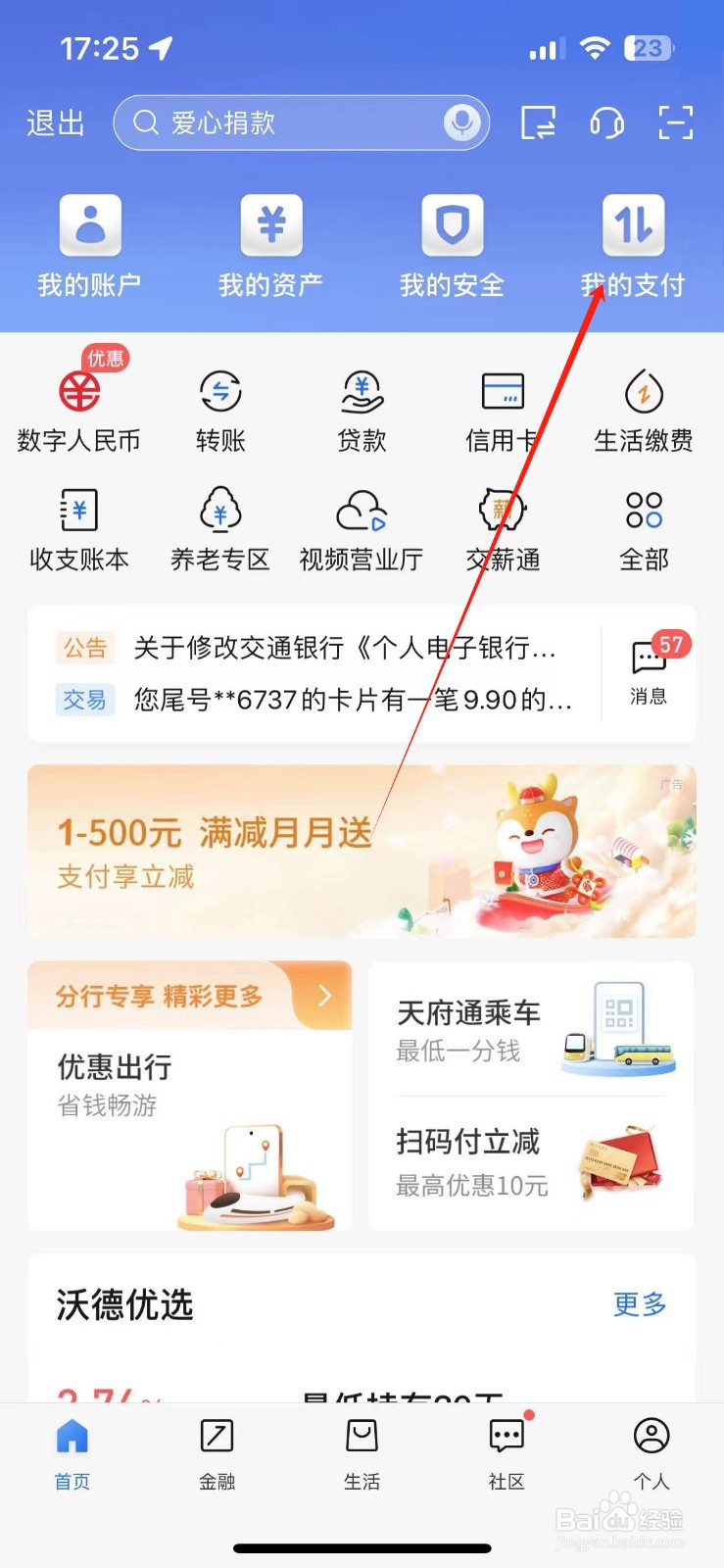Expand 分行专享 with the arrow chevron
The height and width of the screenshot is (1568, 724).
coord(324,996)
